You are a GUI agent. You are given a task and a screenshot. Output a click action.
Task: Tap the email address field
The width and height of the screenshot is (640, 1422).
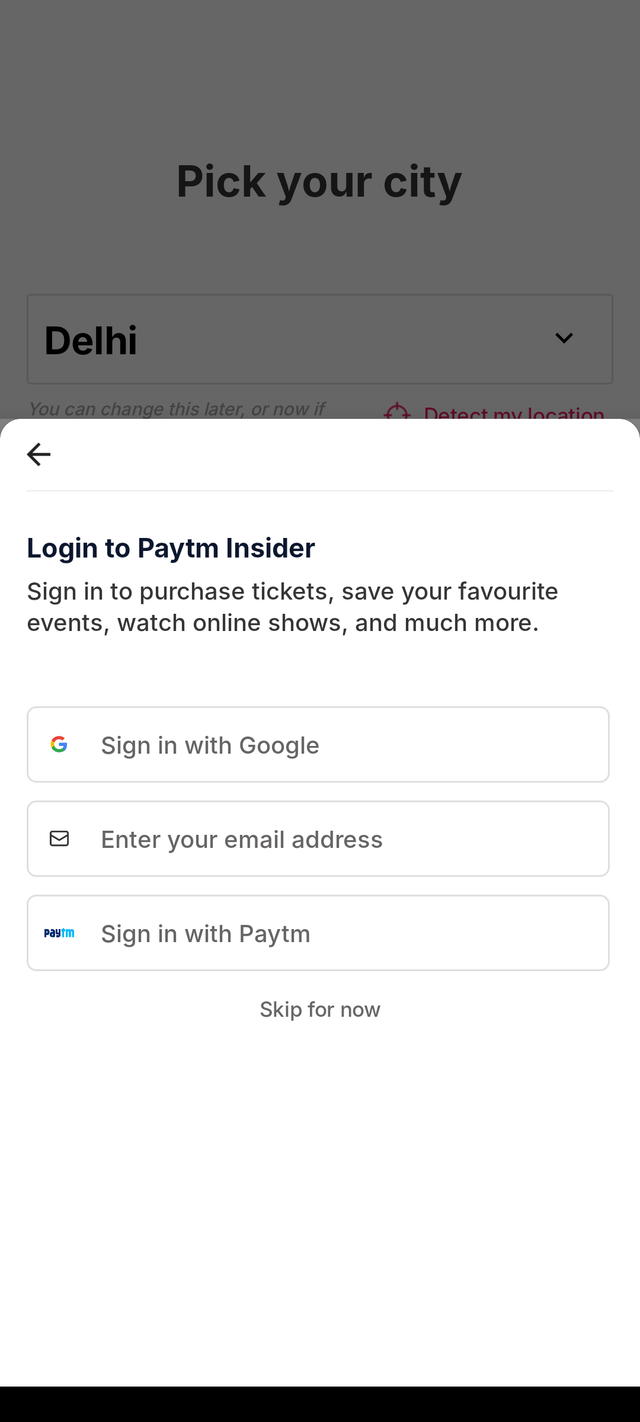pyautogui.click(x=318, y=839)
